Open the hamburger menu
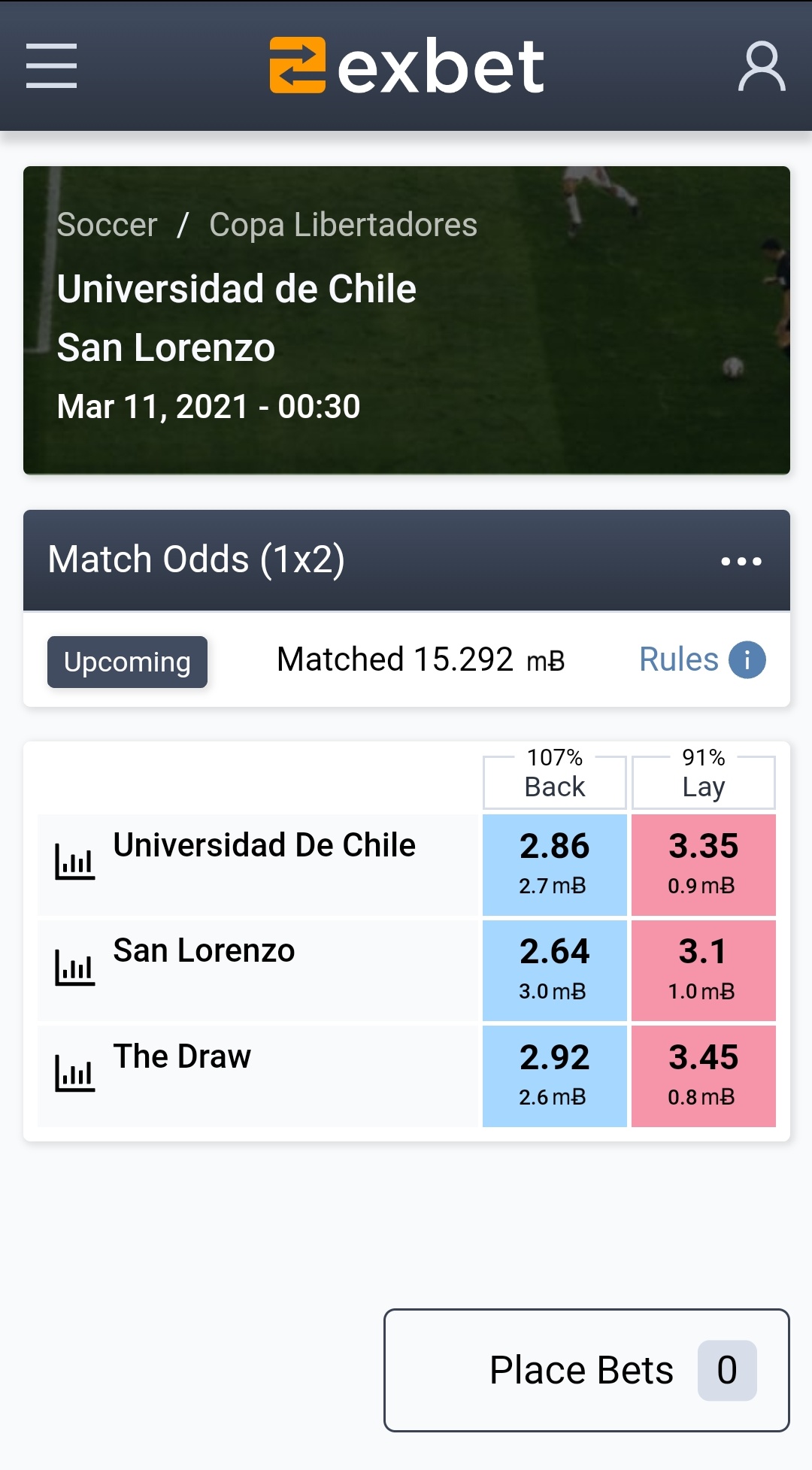The width and height of the screenshot is (812, 1470). [x=51, y=66]
